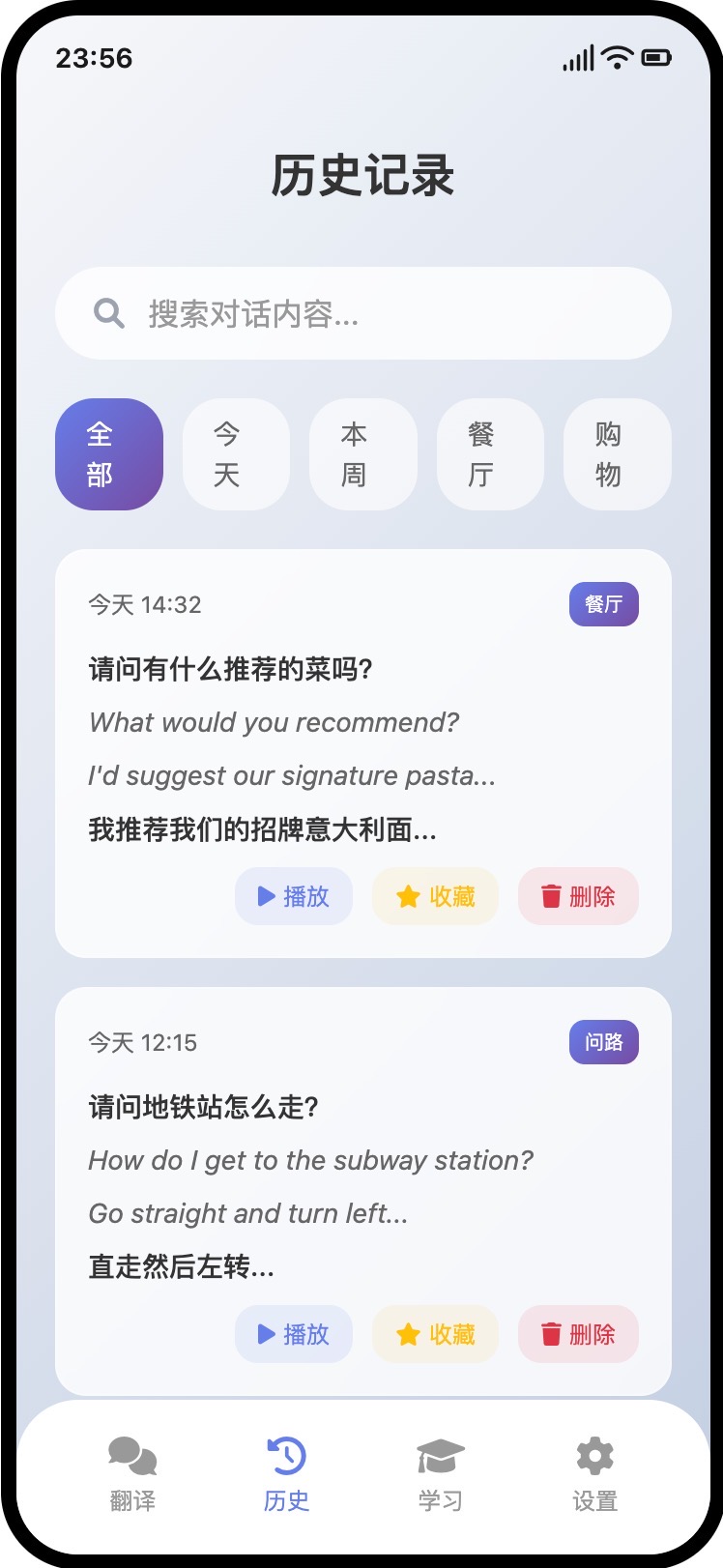
Task: Tap the 搜索对话内容 search field
Action: tap(362, 313)
